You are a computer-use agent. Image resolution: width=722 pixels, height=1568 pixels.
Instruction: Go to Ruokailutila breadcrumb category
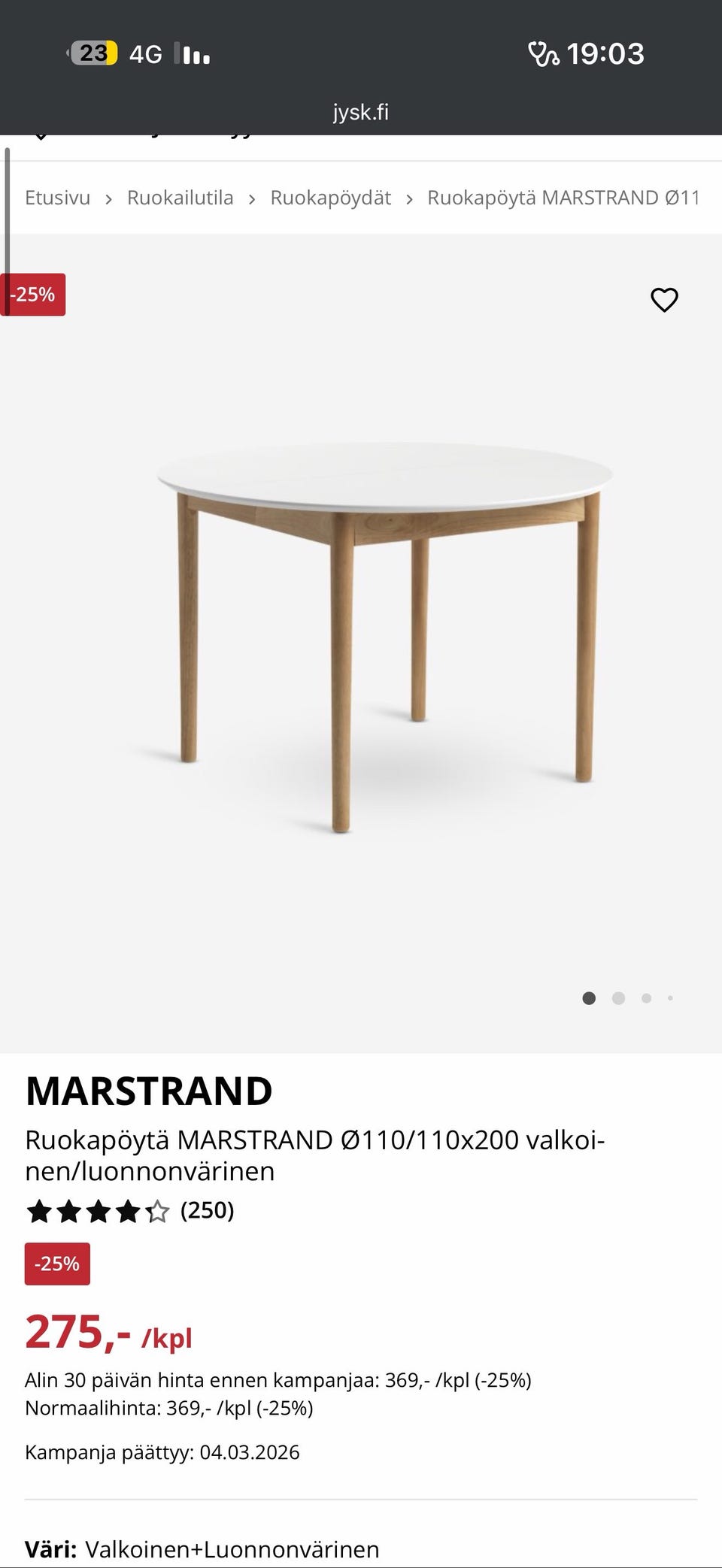tap(180, 198)
